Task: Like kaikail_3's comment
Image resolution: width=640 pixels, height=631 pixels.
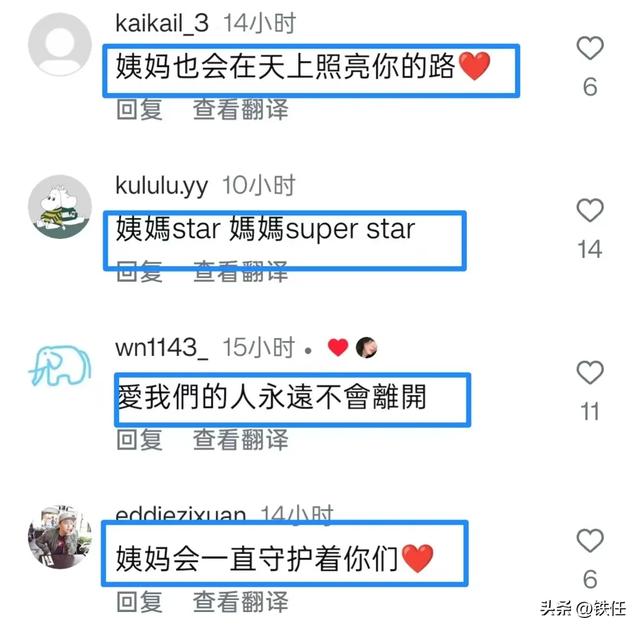Action: point(591,47)
